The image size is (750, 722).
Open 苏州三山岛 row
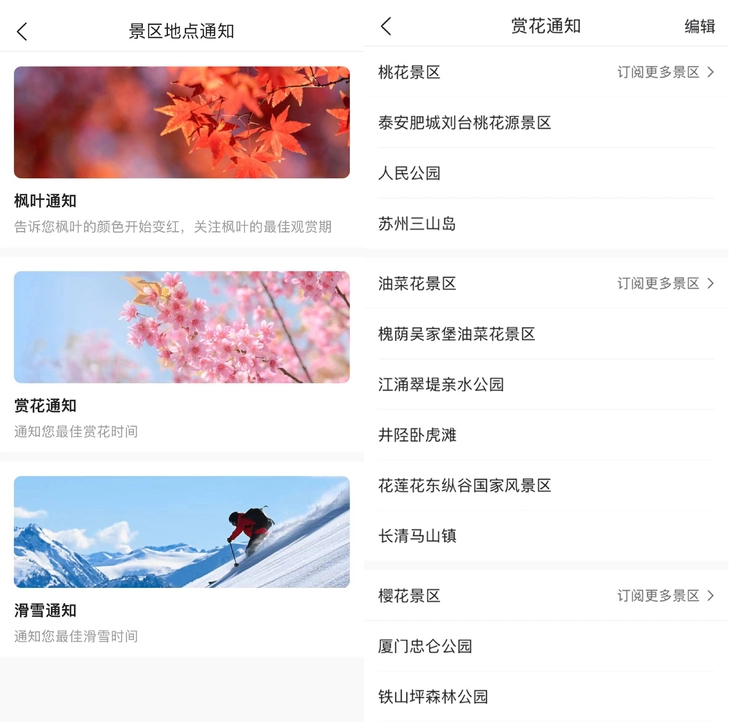click(418, 224)
